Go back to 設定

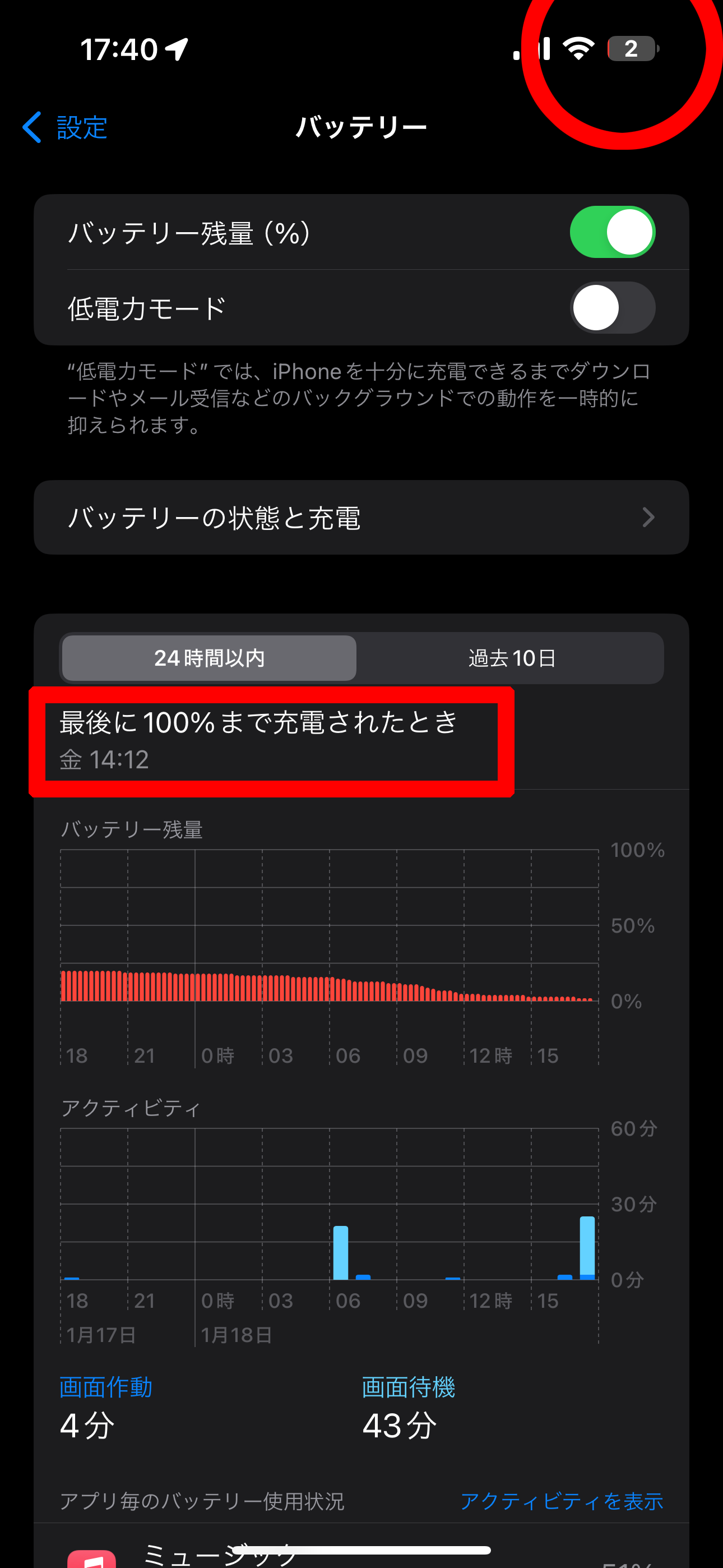click(x=65, y=127)
